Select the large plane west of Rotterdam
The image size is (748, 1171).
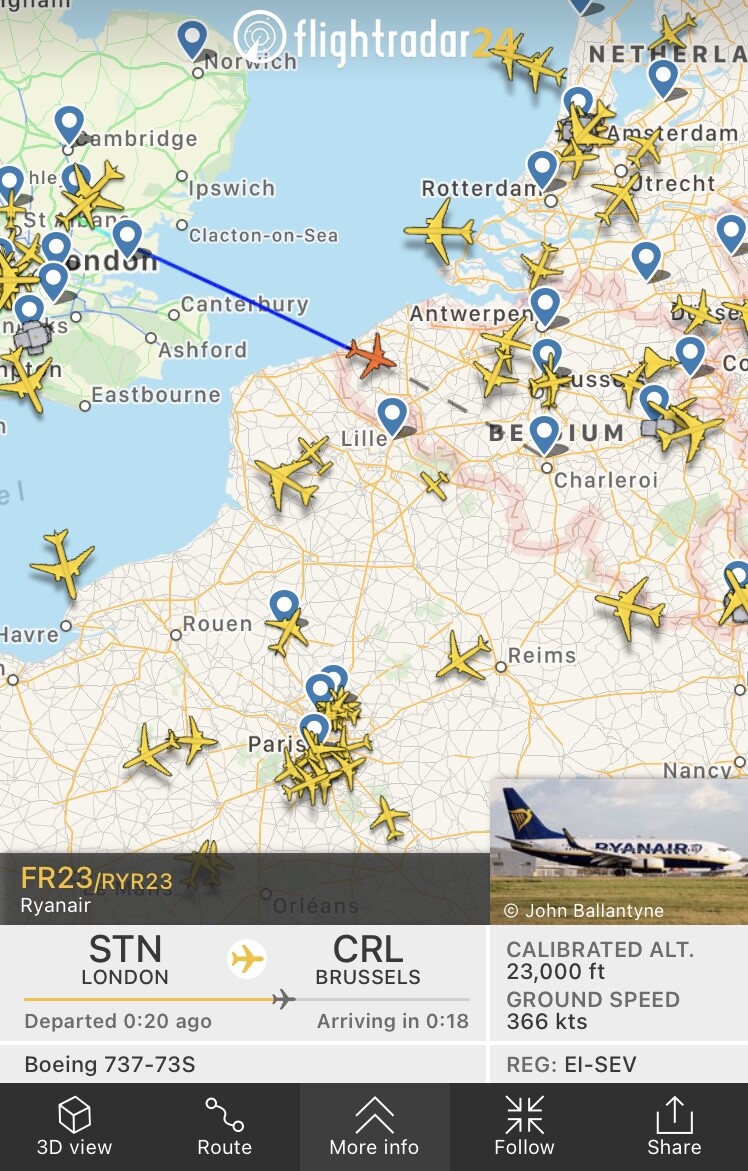coord(440,231)
